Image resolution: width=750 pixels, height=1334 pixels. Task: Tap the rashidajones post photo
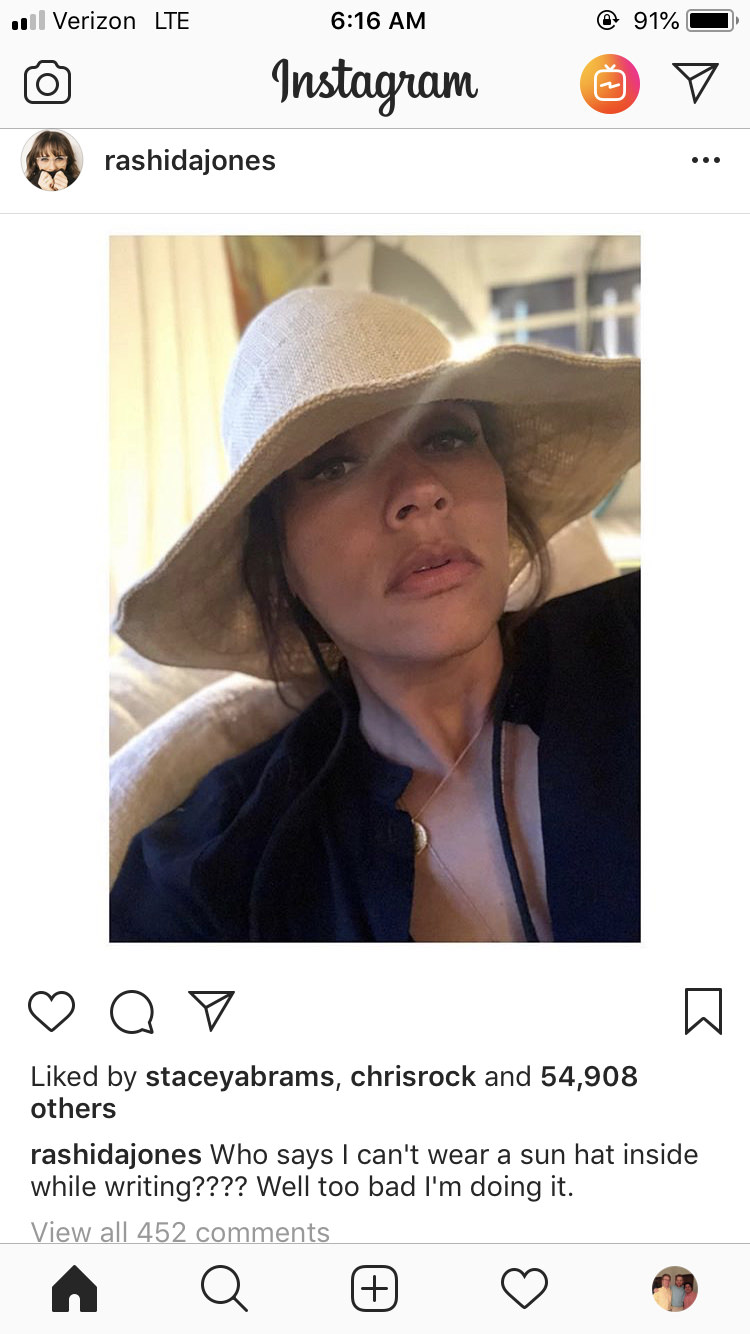[x=375, y=589]
